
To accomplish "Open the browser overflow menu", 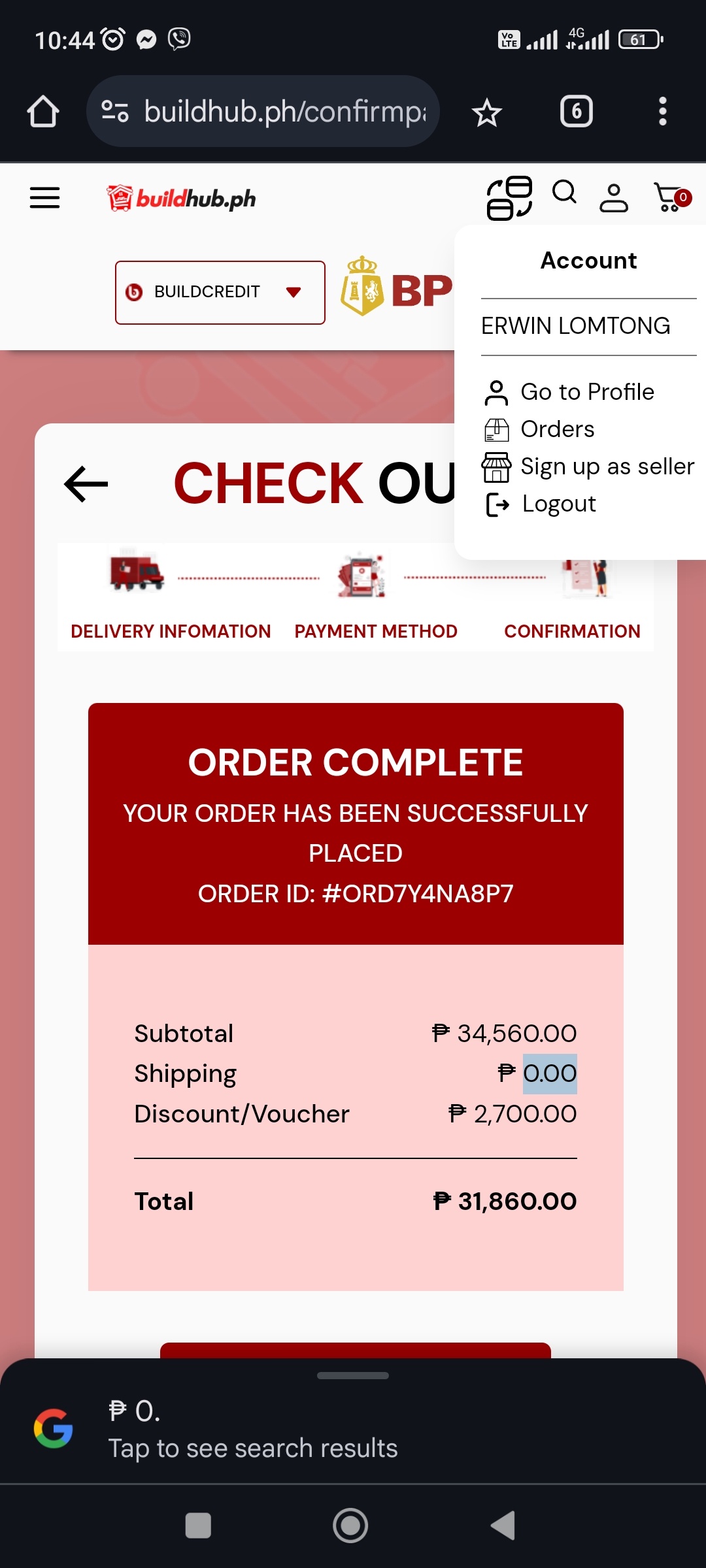I will [x=662, y=111].
